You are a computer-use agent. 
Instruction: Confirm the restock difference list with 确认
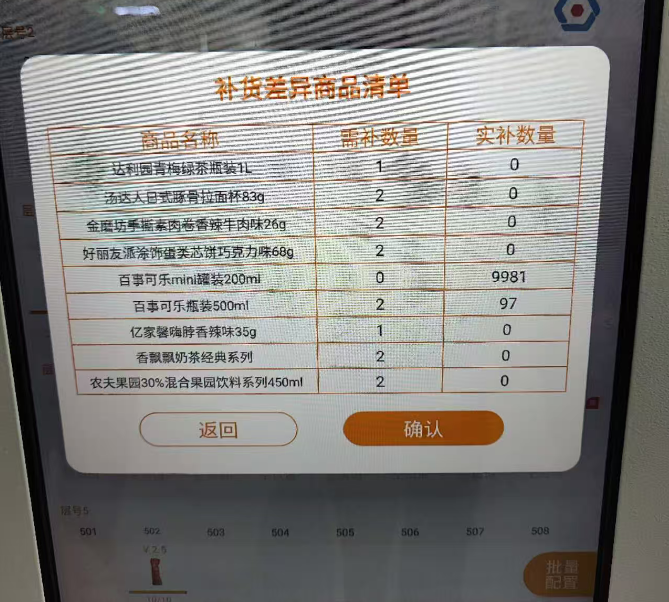[423, 428]
